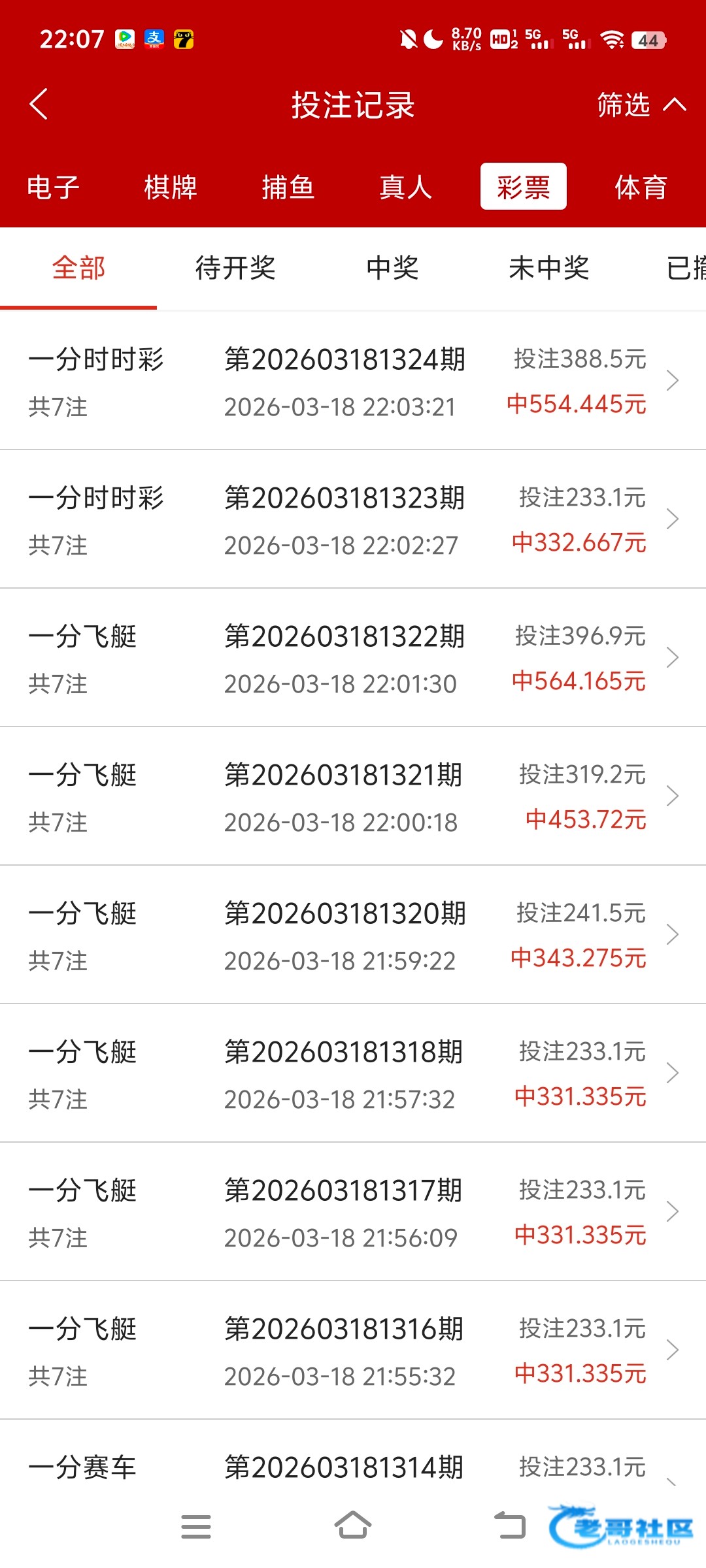Show 全部 betting records
This screenshot has width=706, height=1568.
pyautogui.click(x=78, y=268)
